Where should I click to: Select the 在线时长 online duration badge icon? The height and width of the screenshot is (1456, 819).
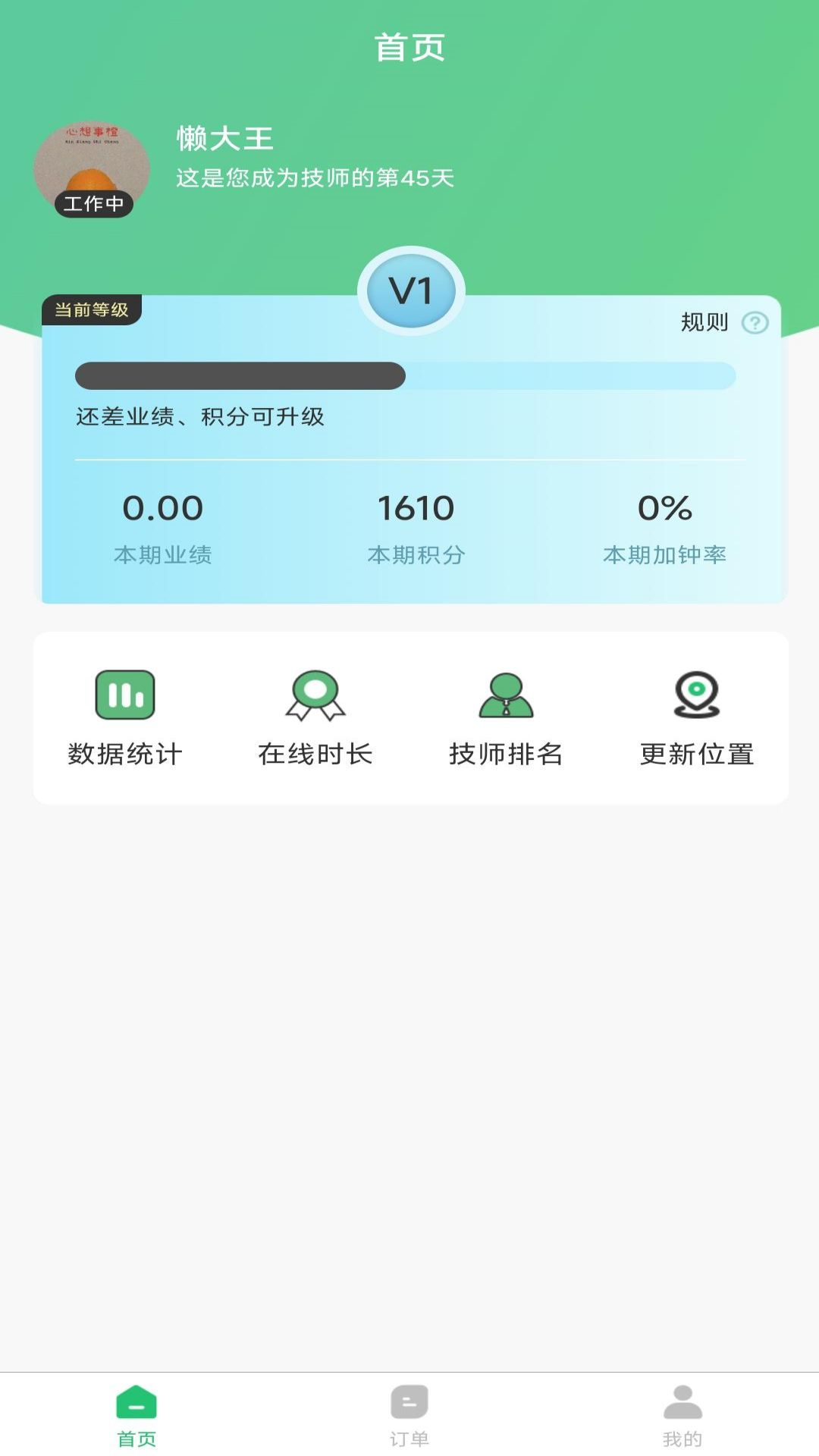pyautogui.click(x=314, y=696)
